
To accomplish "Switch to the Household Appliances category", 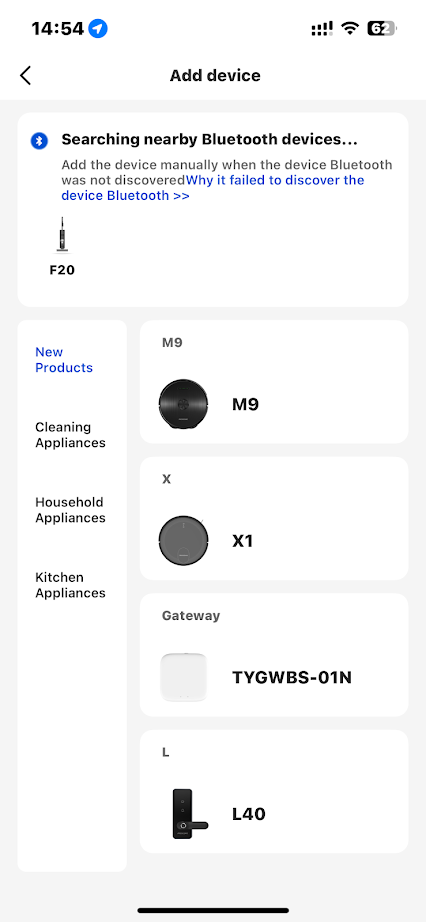I will [71, 510].
